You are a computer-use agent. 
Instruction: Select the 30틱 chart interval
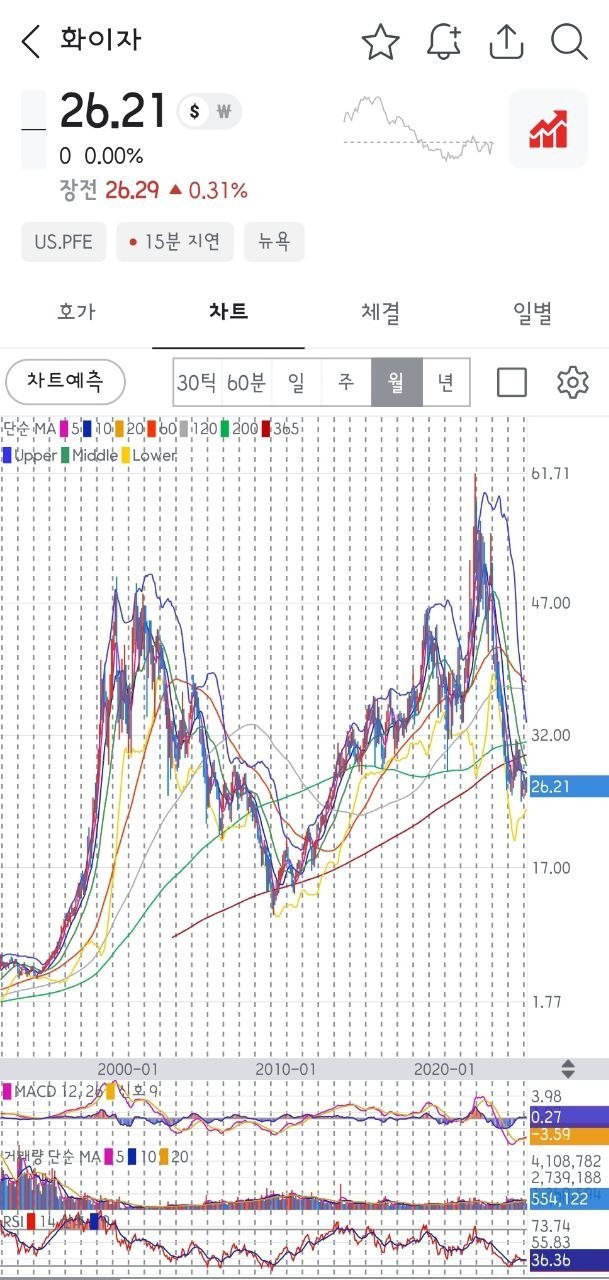(x=197, y=382)
